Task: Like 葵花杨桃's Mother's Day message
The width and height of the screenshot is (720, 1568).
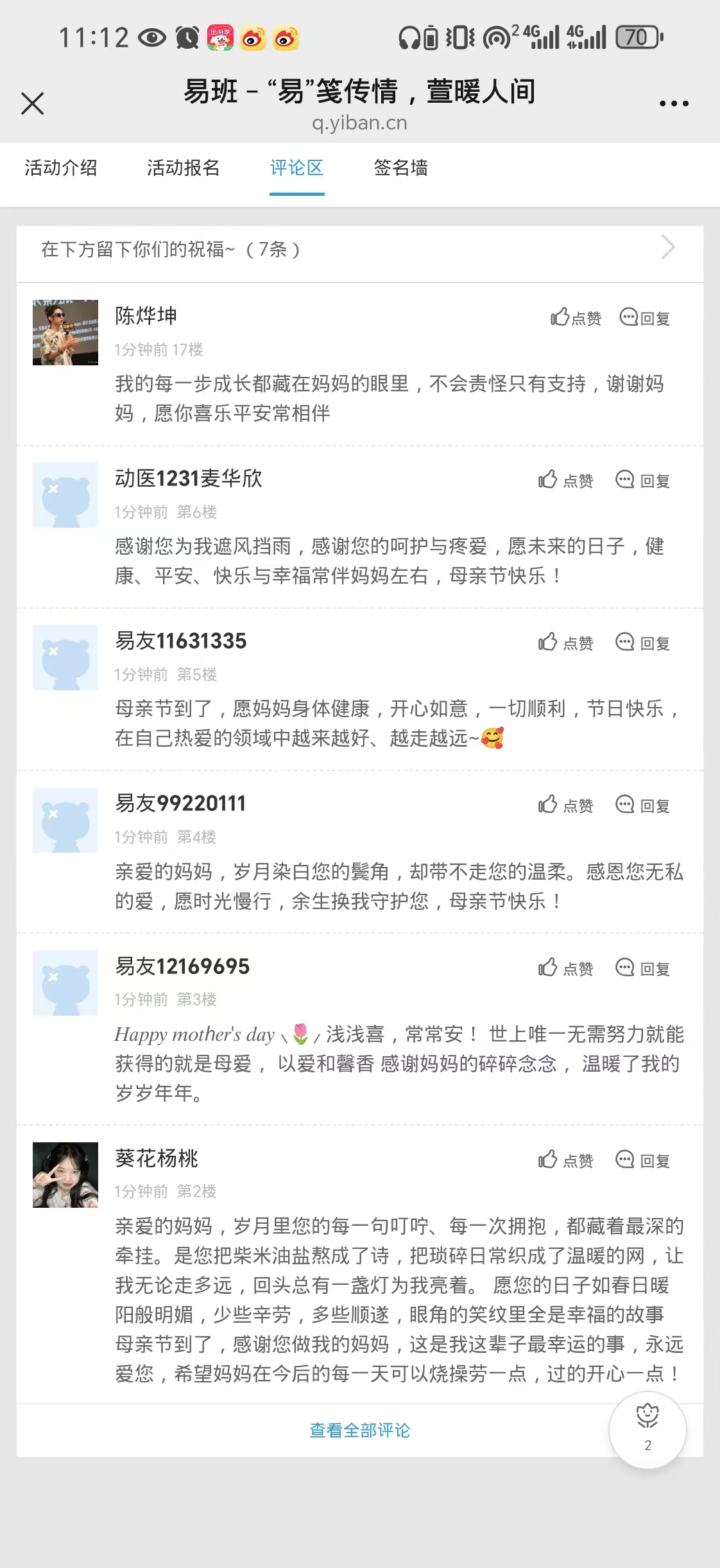Action: [x=565, y=1160]
